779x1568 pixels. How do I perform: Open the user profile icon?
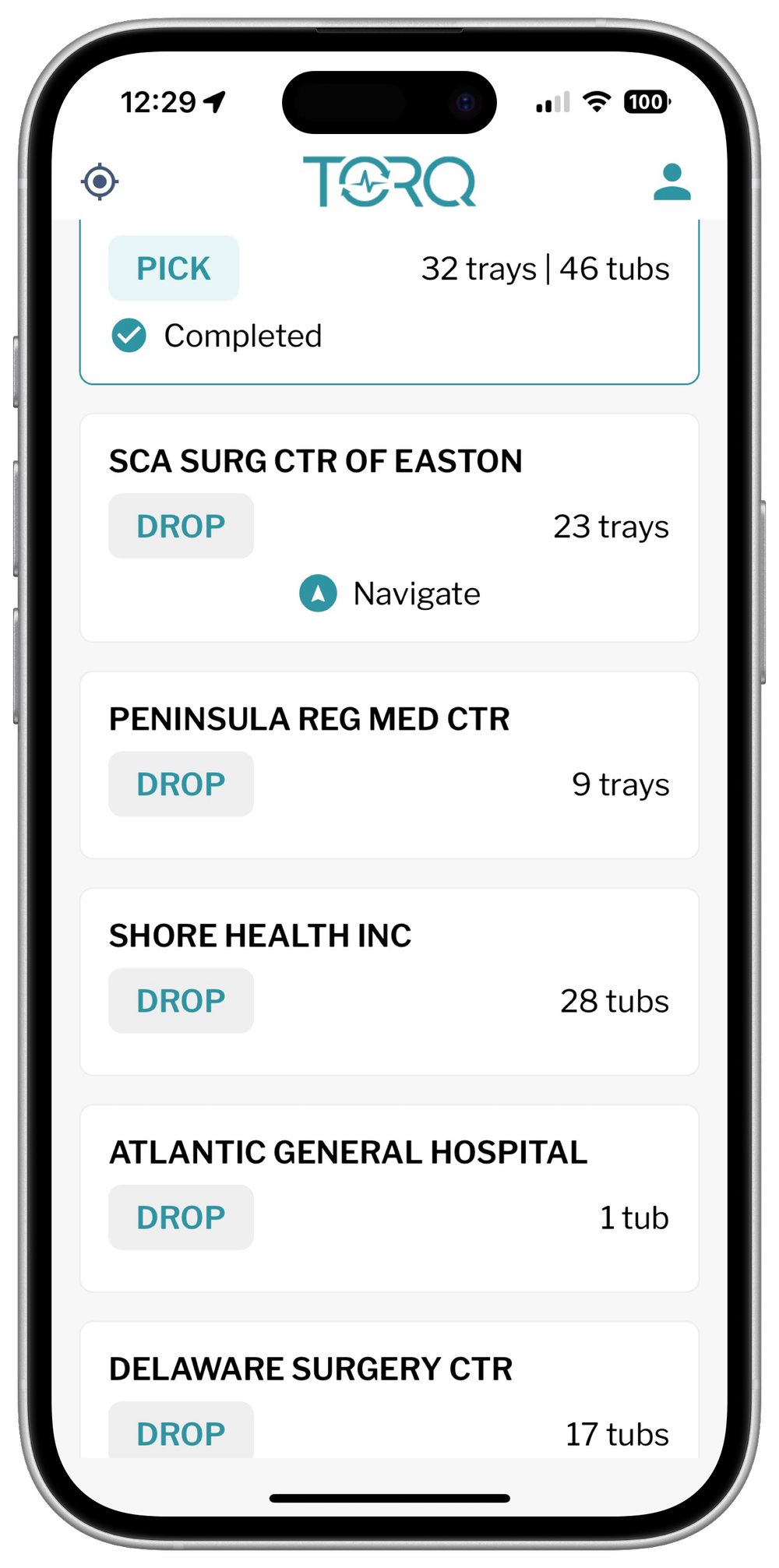(672, 181)
